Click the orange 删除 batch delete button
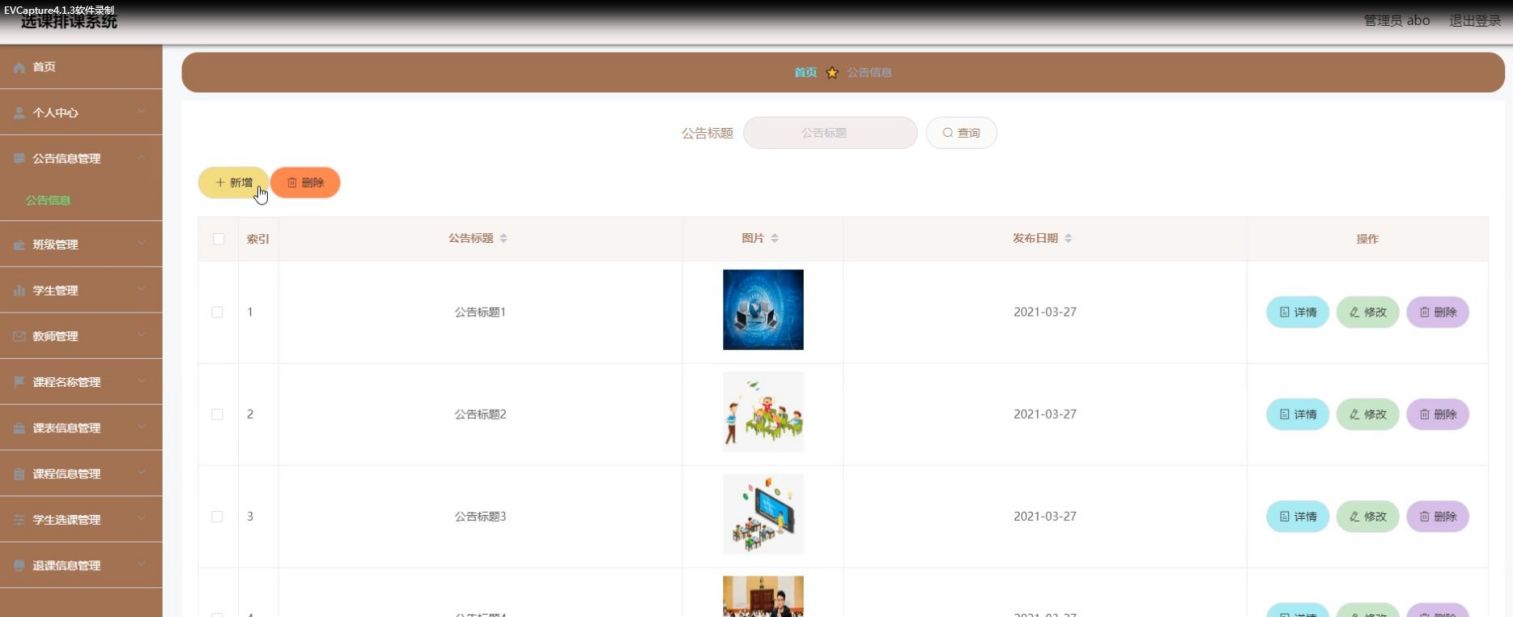 click(305, 183)
